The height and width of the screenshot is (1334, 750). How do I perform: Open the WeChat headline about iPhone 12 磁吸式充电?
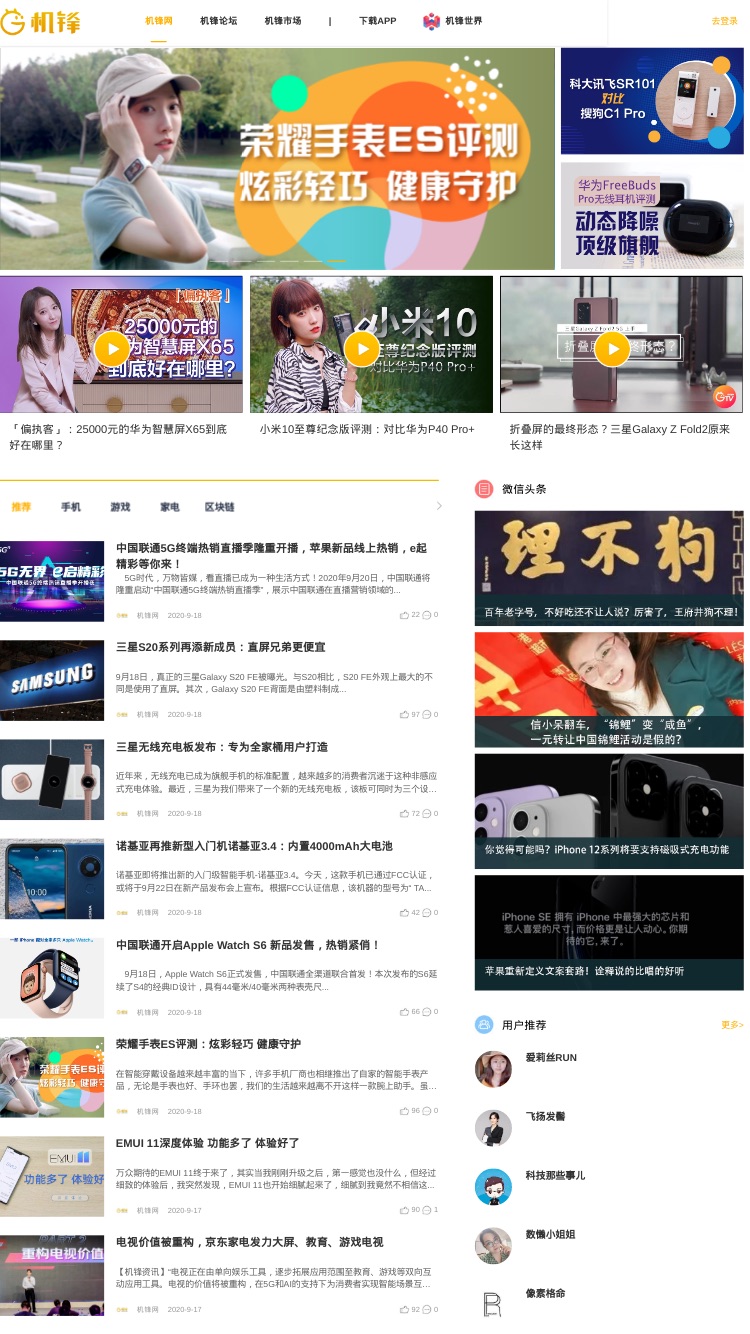coord(609,811)
